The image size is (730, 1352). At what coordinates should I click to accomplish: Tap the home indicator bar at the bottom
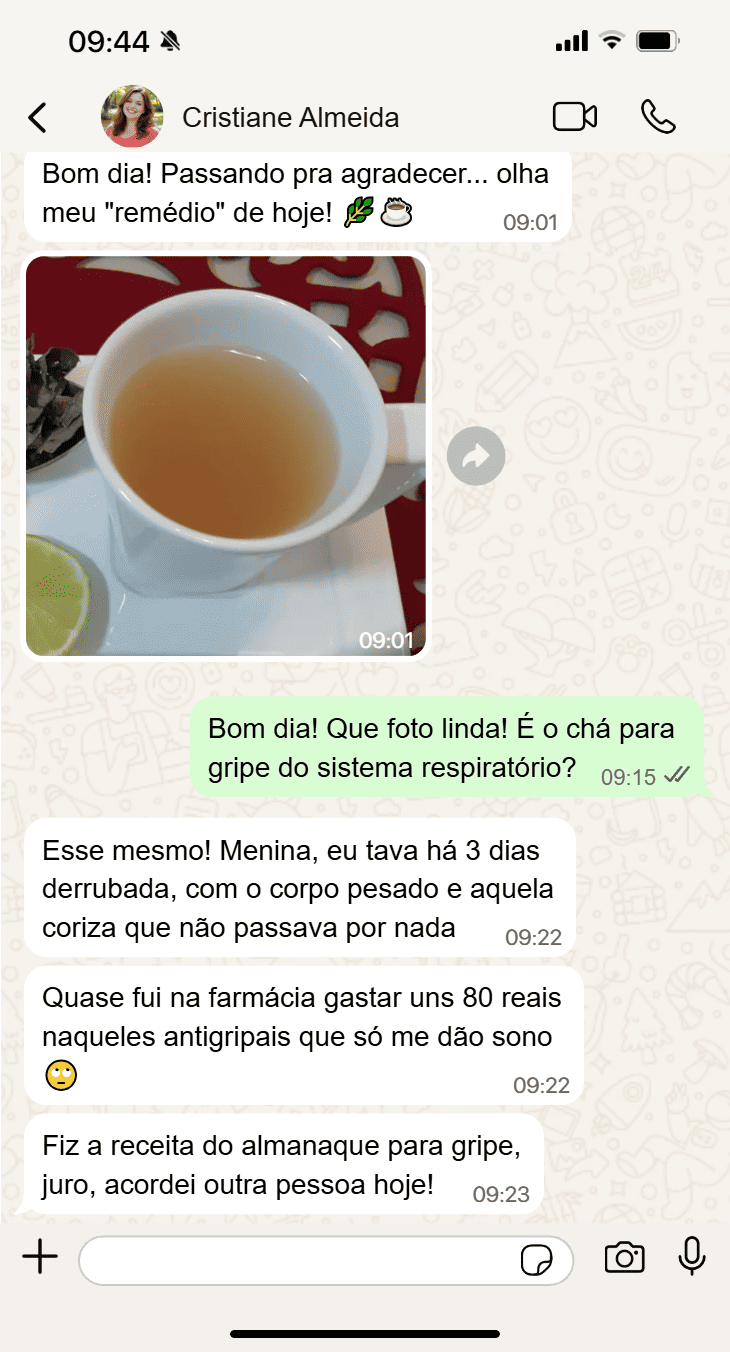[365, 1332]
